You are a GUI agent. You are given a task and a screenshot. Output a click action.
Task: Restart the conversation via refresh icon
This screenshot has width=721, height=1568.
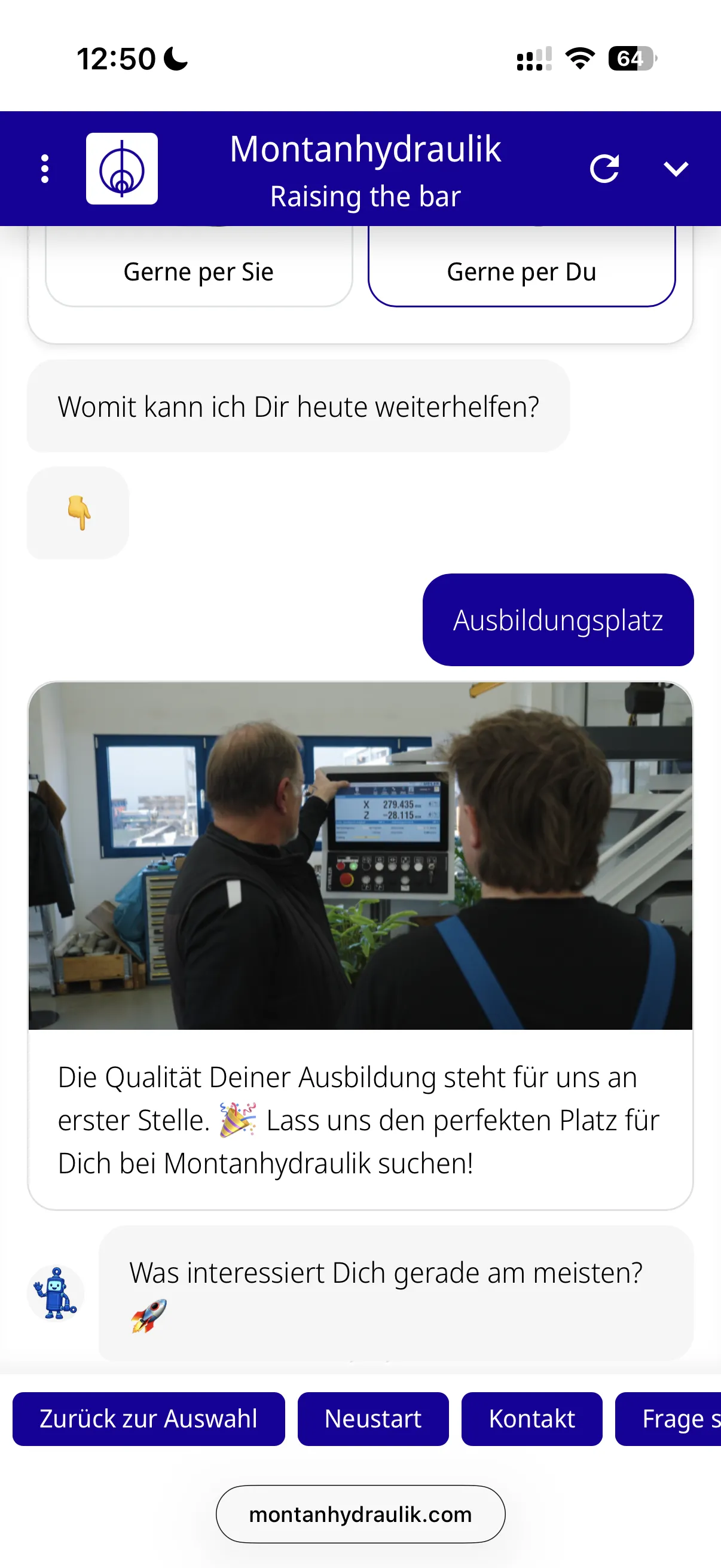606,169
